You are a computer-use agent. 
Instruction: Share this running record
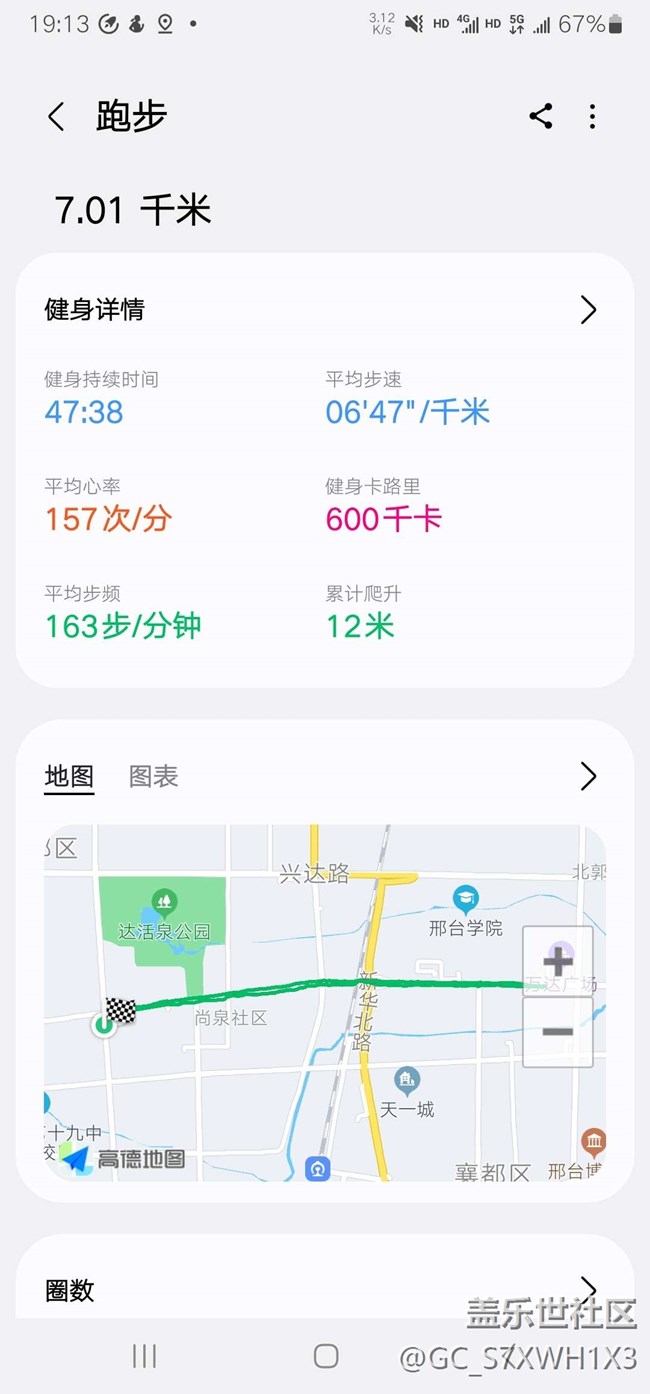541,116
